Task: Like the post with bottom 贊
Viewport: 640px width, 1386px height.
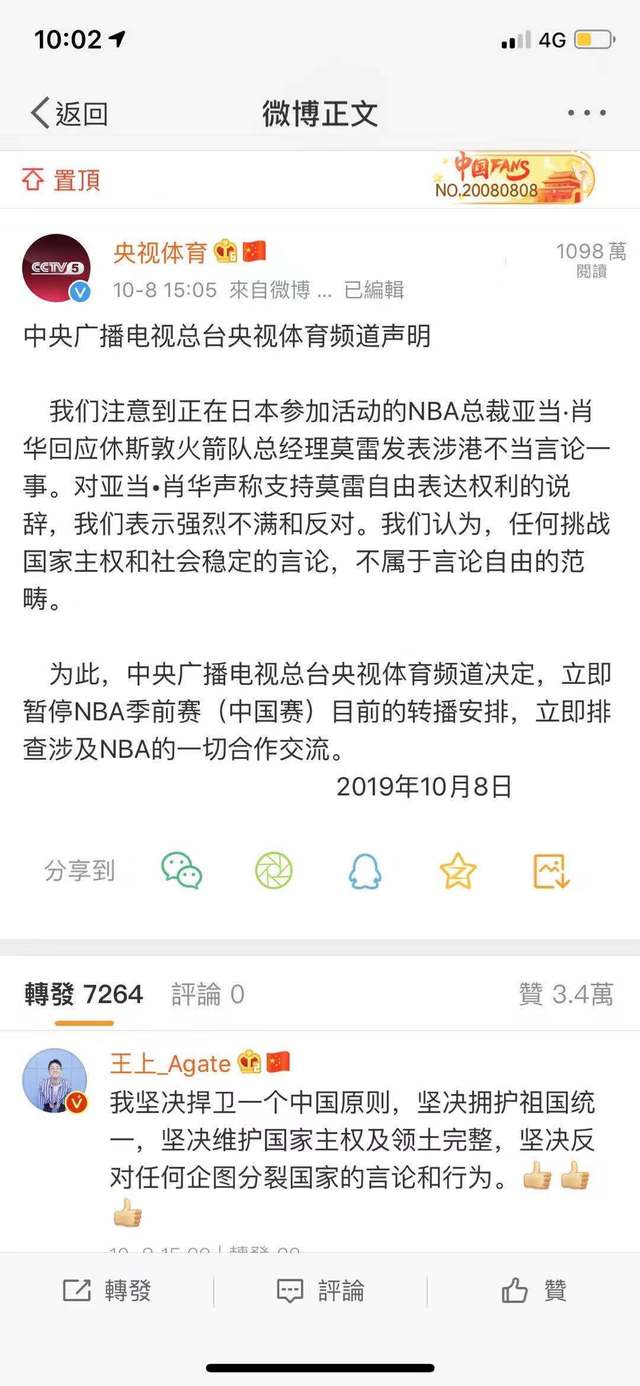Action: [534, 1291]
